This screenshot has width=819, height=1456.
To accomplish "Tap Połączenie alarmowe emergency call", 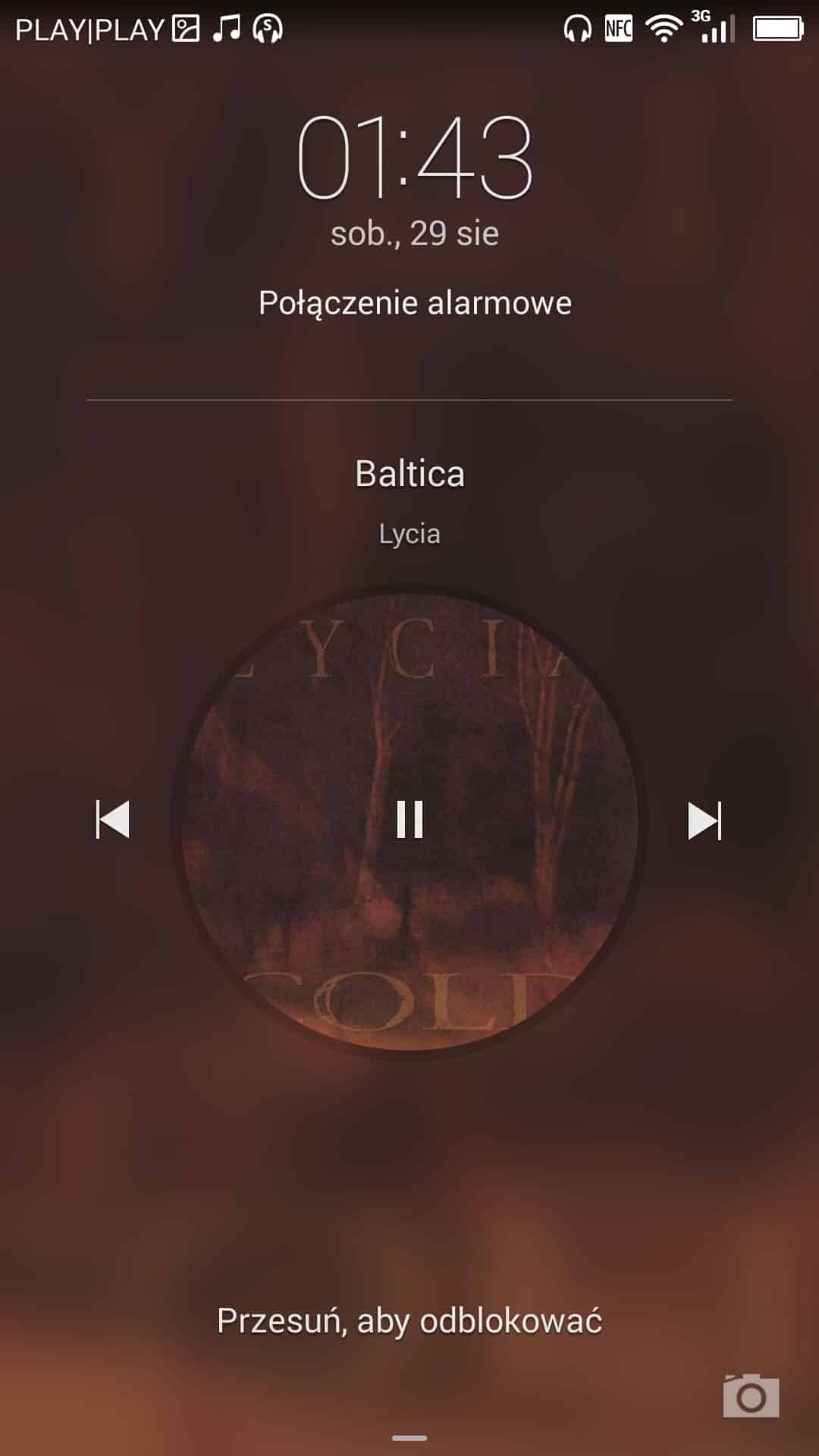I will point(415,303).
